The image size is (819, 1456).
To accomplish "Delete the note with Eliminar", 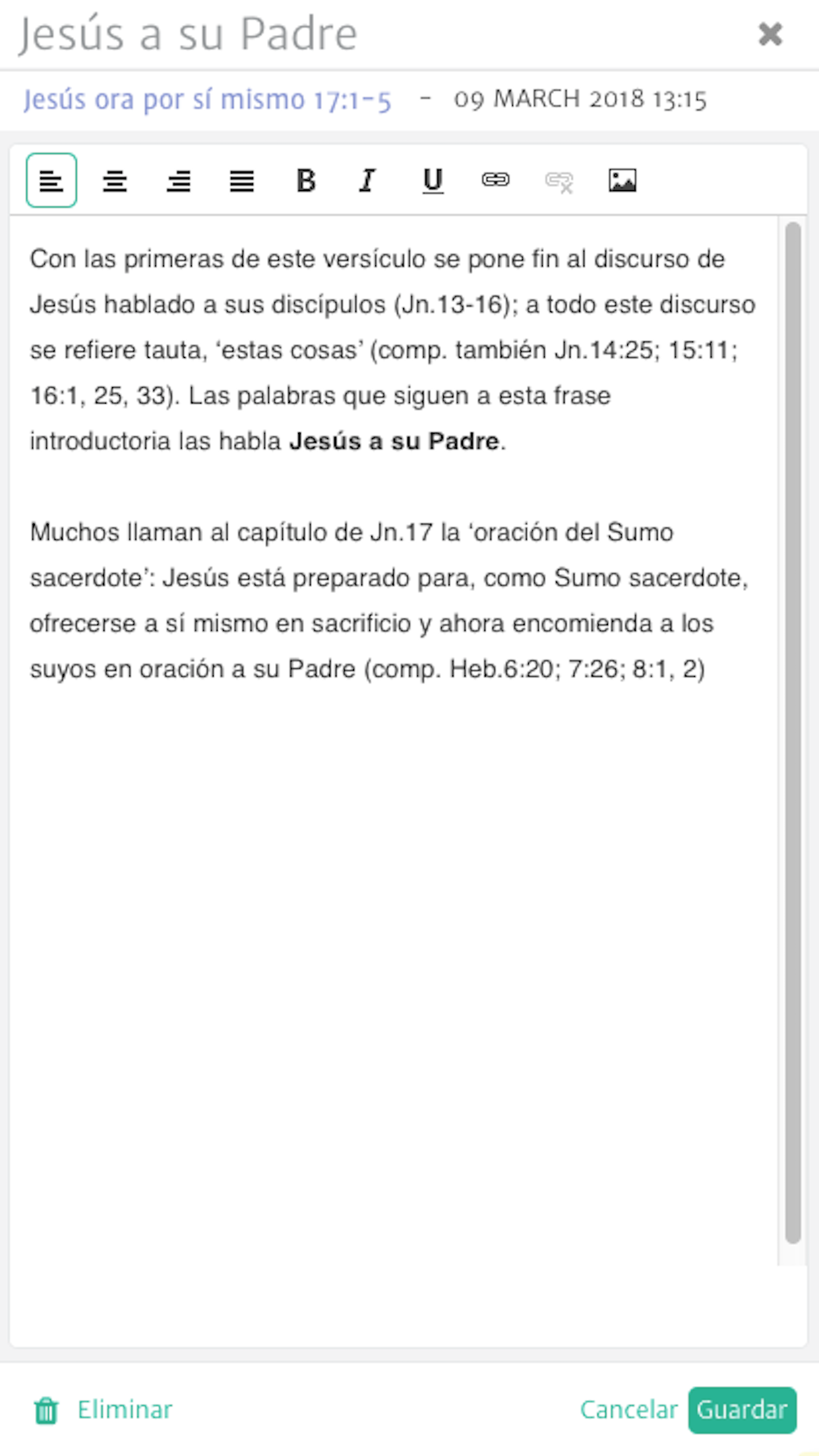I will tap(104, 1410).
